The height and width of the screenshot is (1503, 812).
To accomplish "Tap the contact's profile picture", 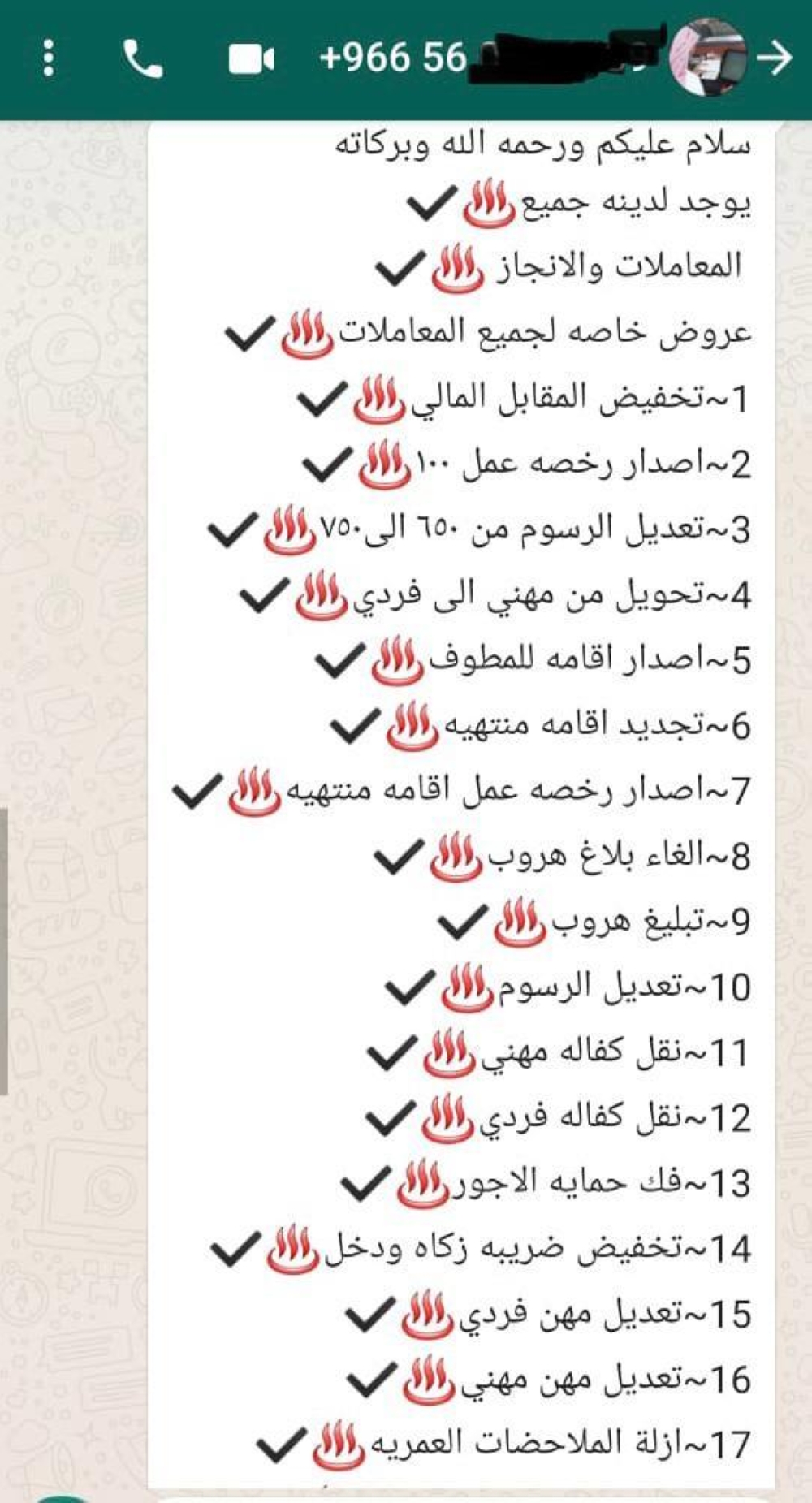I will [x=706, y=57].
